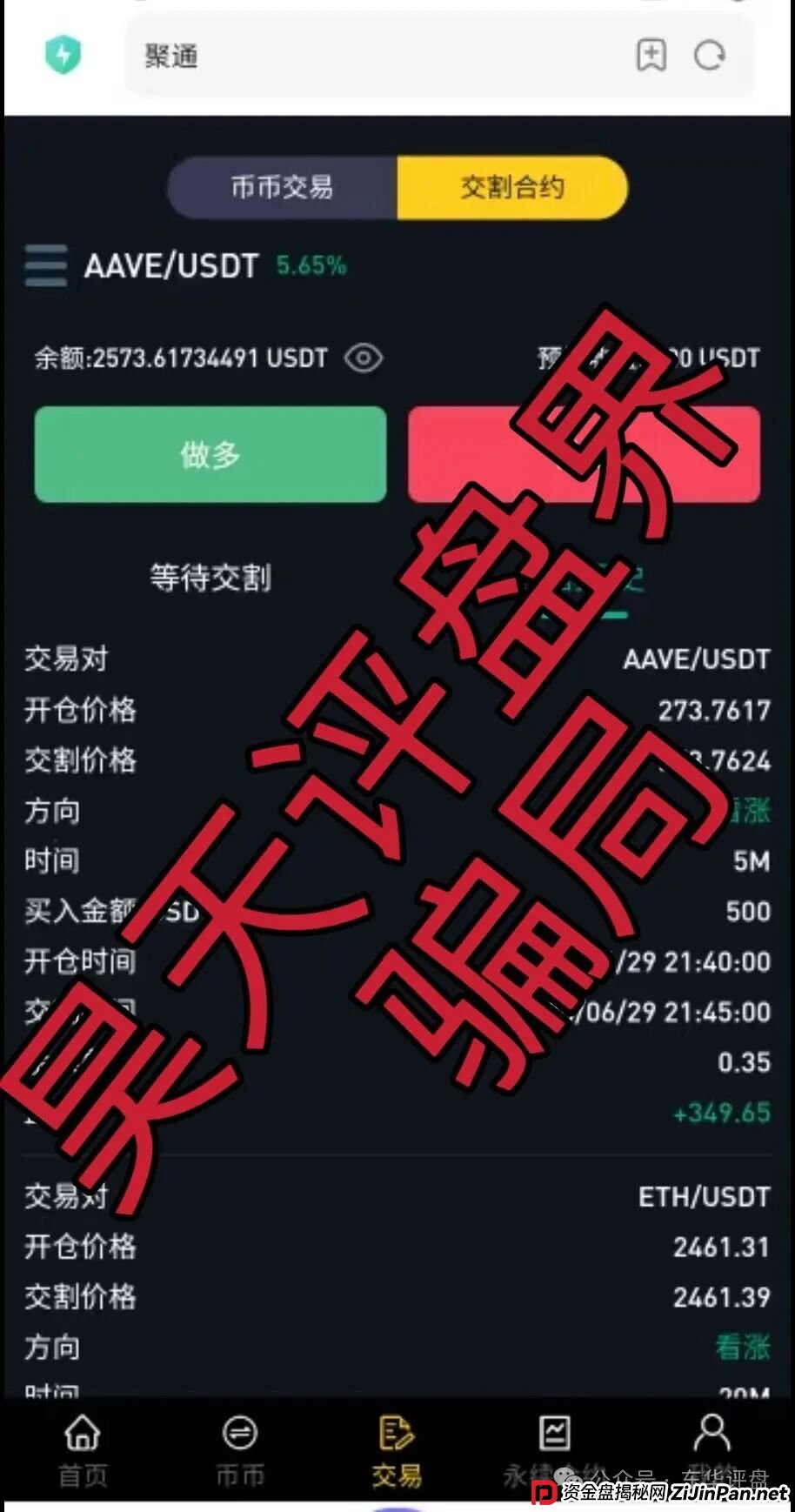Image resolution: width=795 pixels, height=1512 pixels.
Task: Click the AAVE/USDT pair title
Action: tap(170, 267)
